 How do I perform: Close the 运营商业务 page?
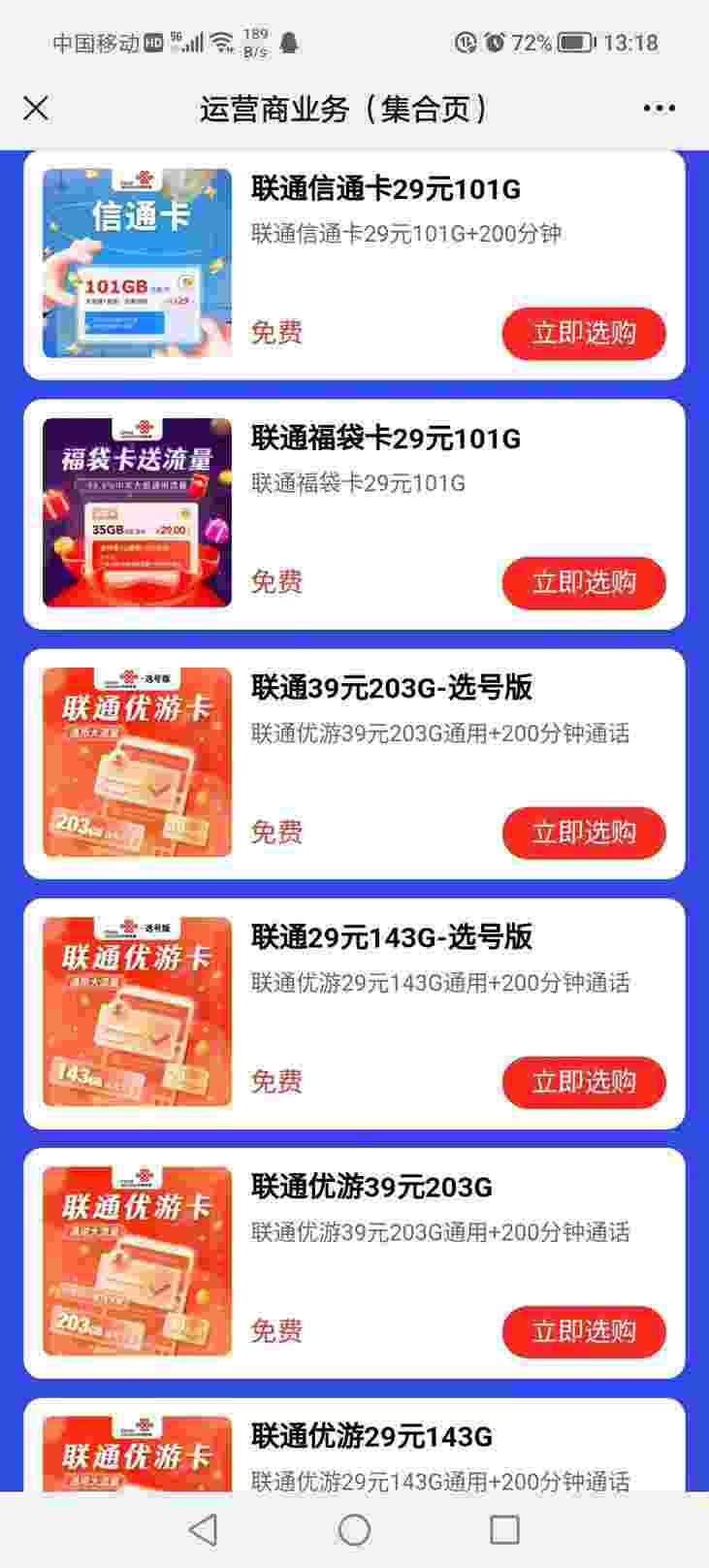[x=36, y=108]
